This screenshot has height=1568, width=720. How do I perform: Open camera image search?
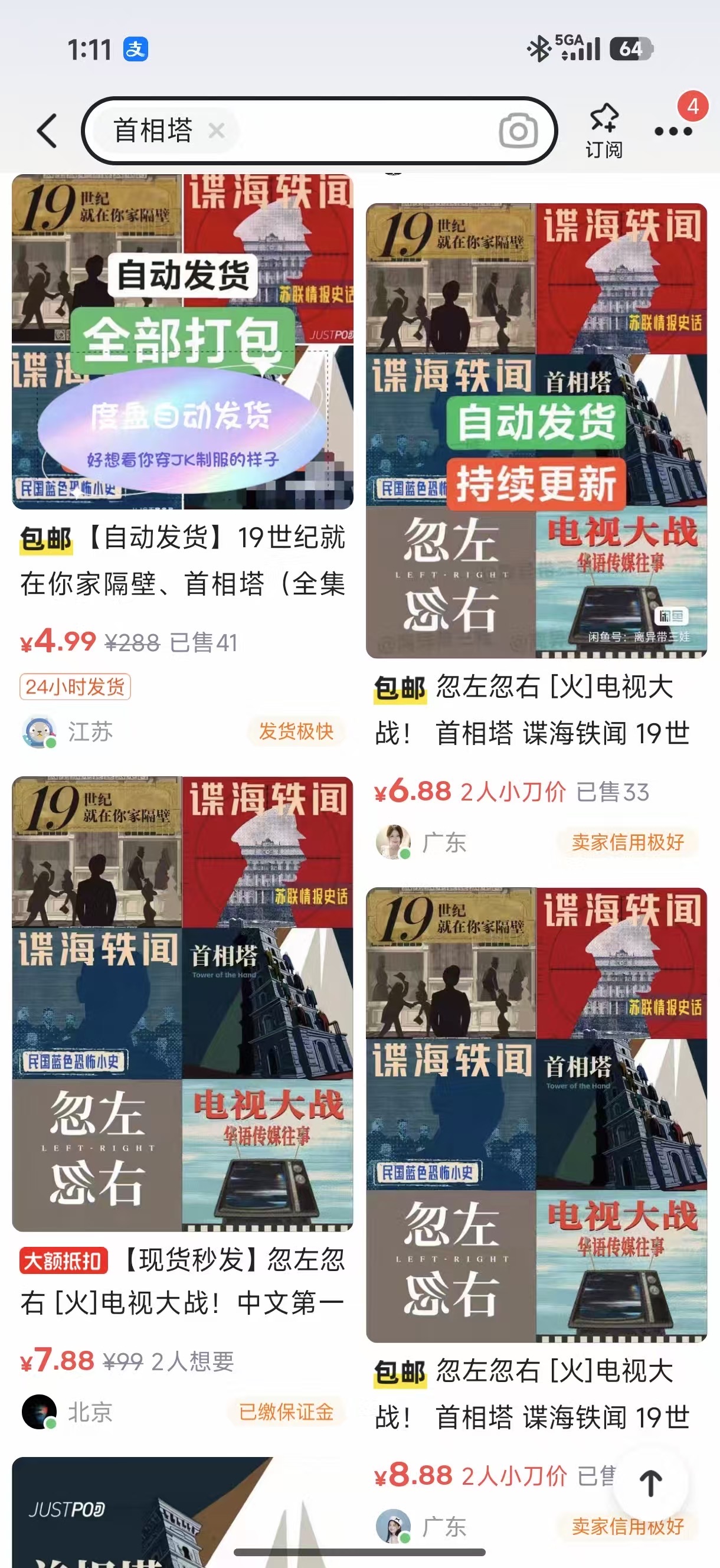click(x=518, y=131)
